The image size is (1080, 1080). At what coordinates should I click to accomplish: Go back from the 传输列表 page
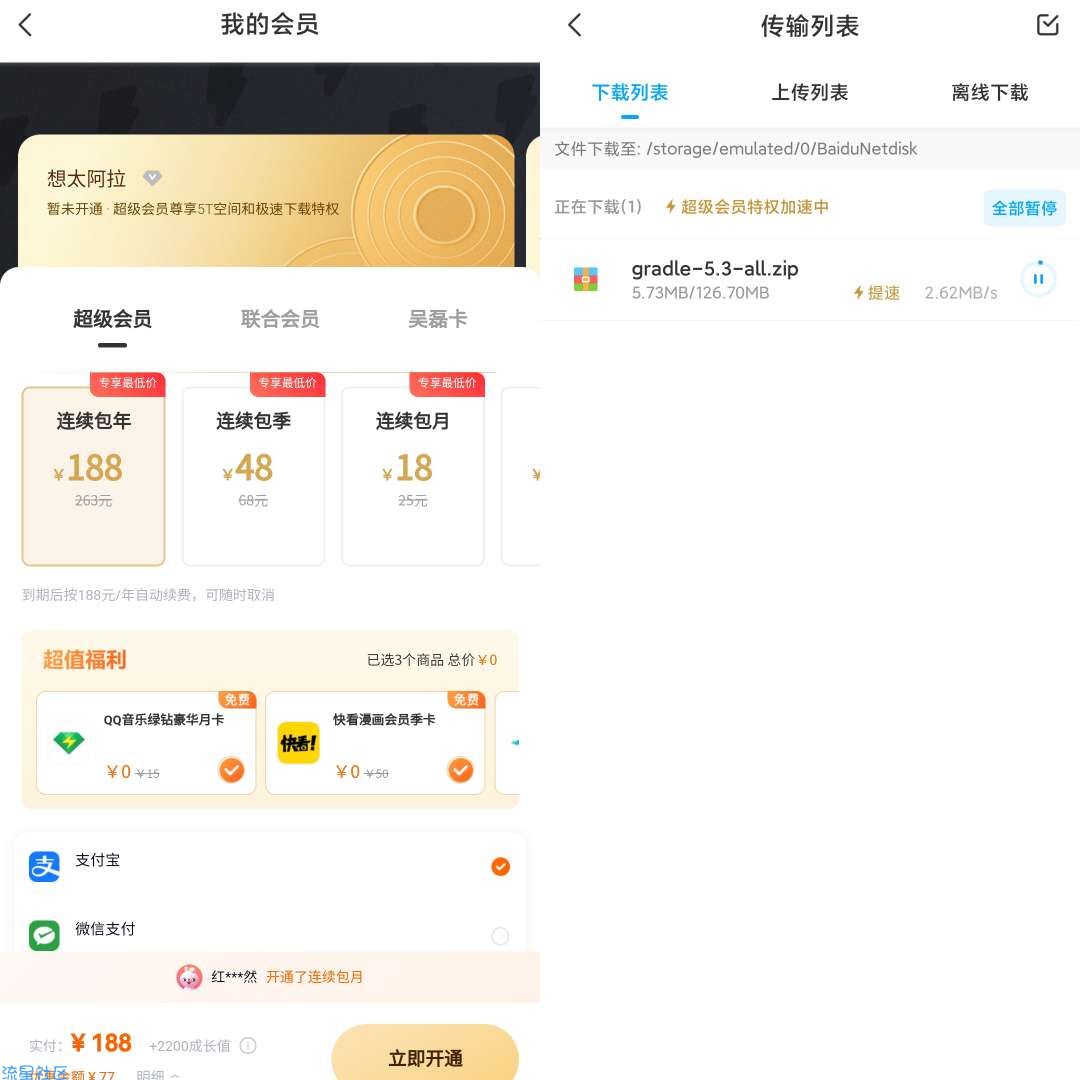coord(574,25)
